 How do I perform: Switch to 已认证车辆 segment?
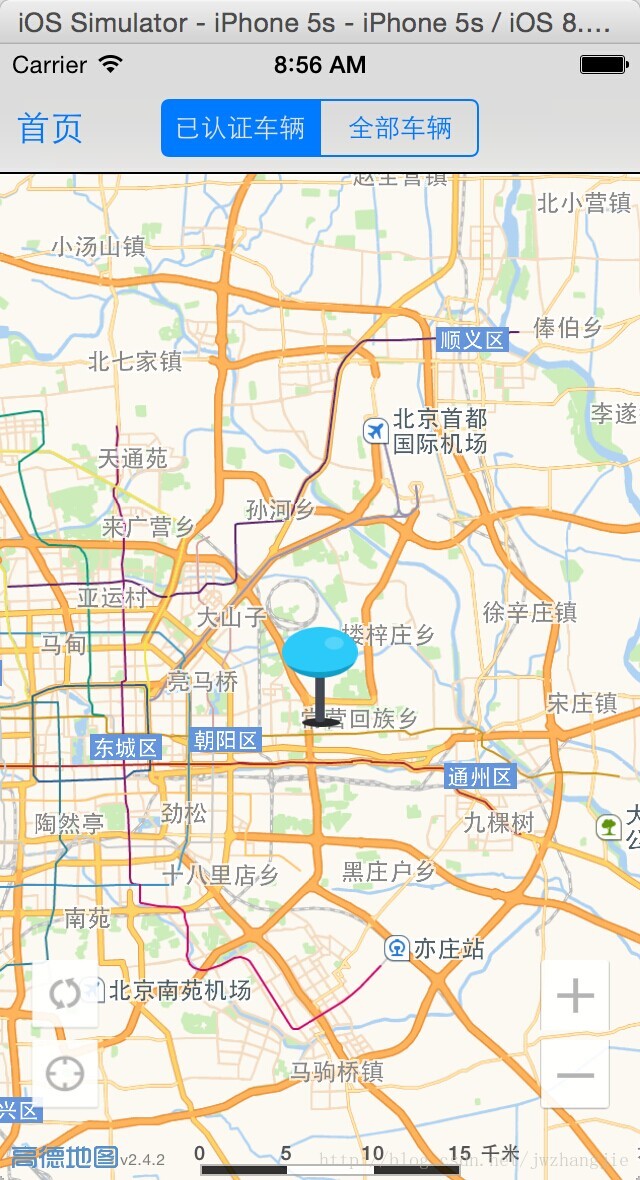241,128
